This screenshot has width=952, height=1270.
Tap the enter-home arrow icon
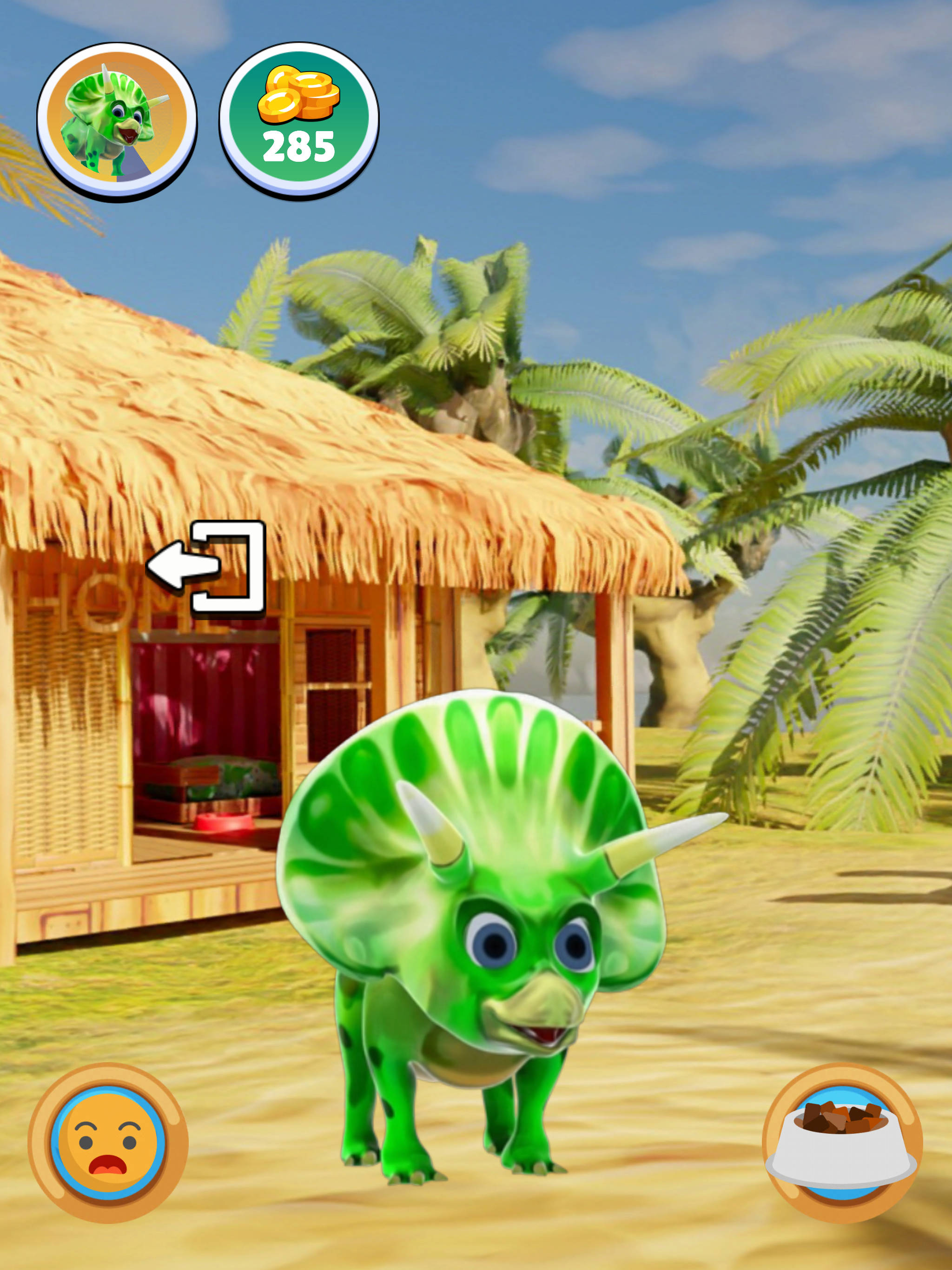click(208, 568)
